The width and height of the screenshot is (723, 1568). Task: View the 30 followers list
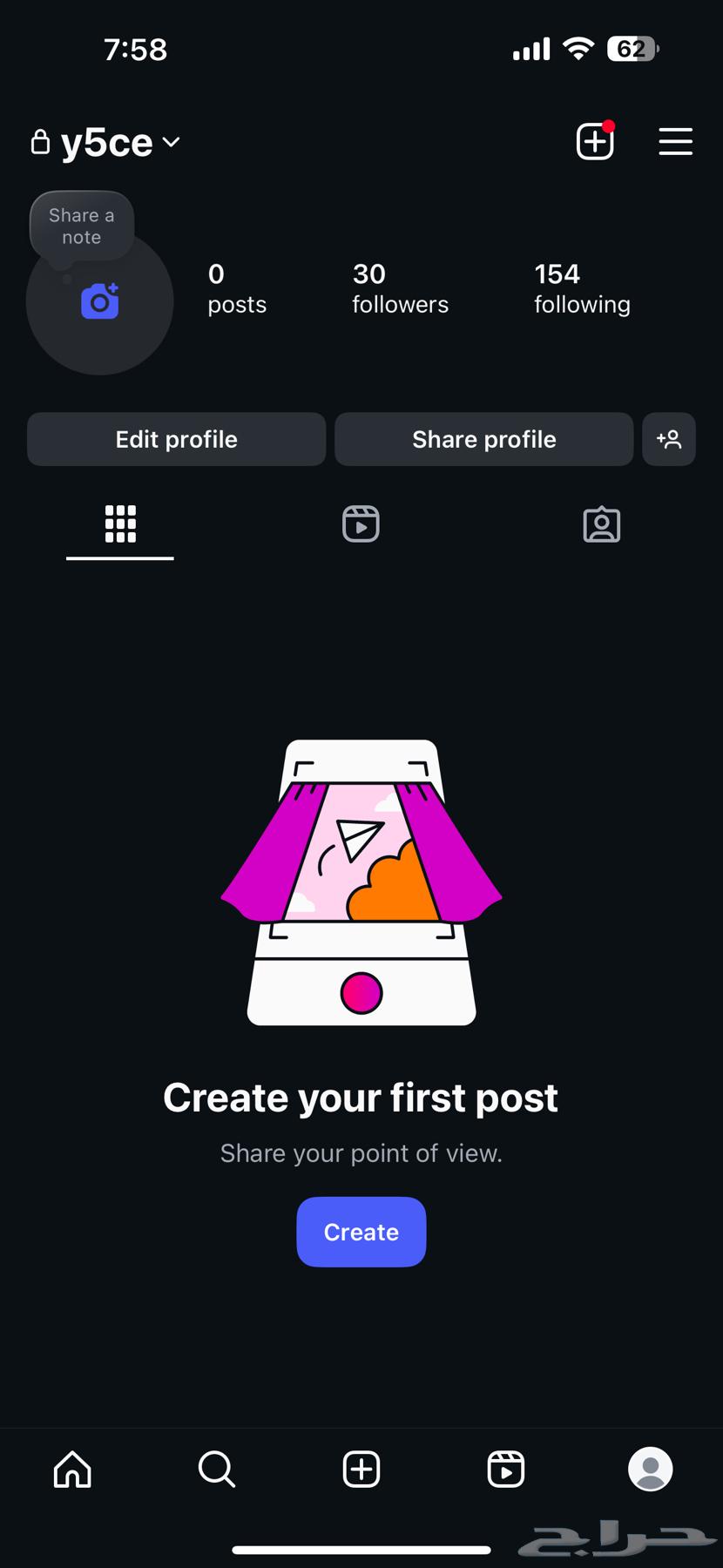400,288
